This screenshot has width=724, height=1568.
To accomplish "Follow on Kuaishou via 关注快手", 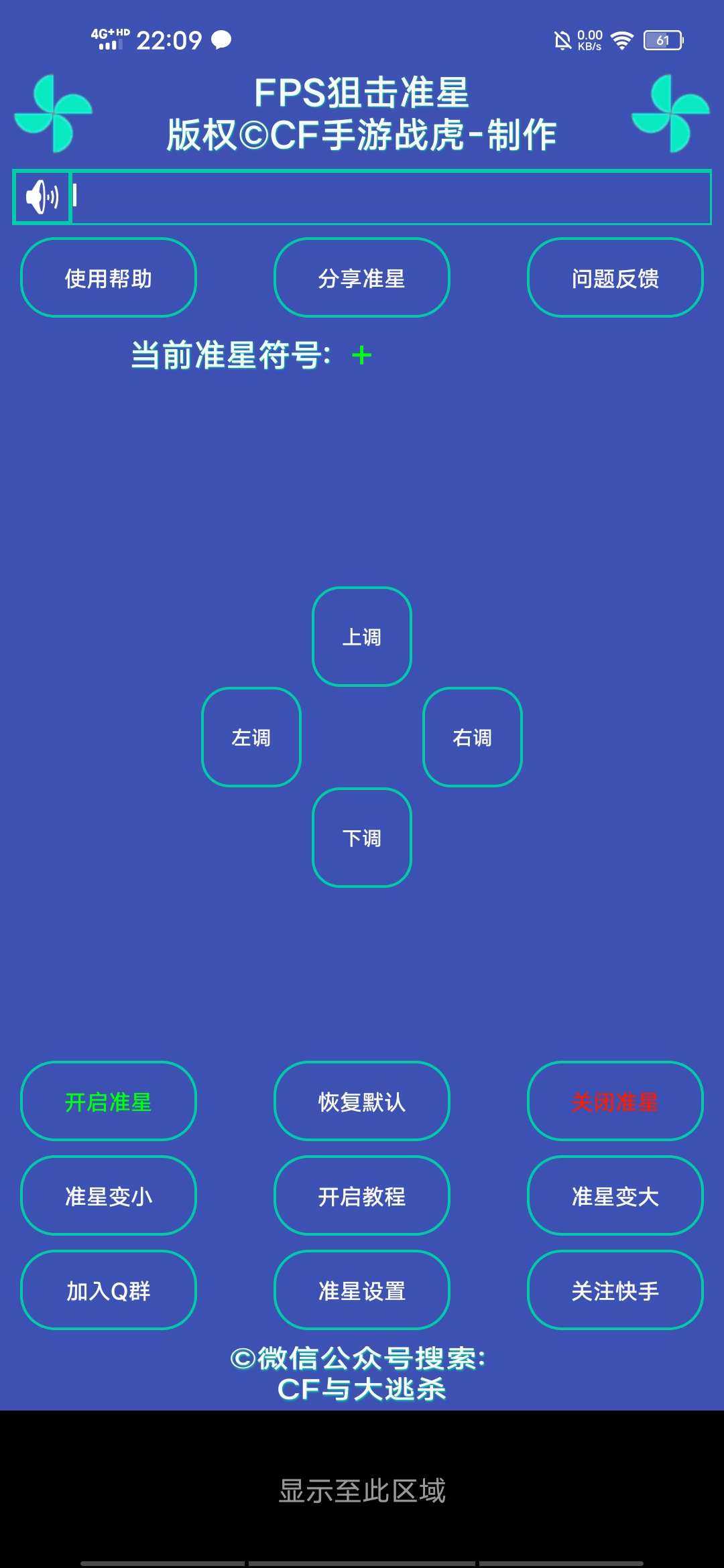I will [615, 1290].
